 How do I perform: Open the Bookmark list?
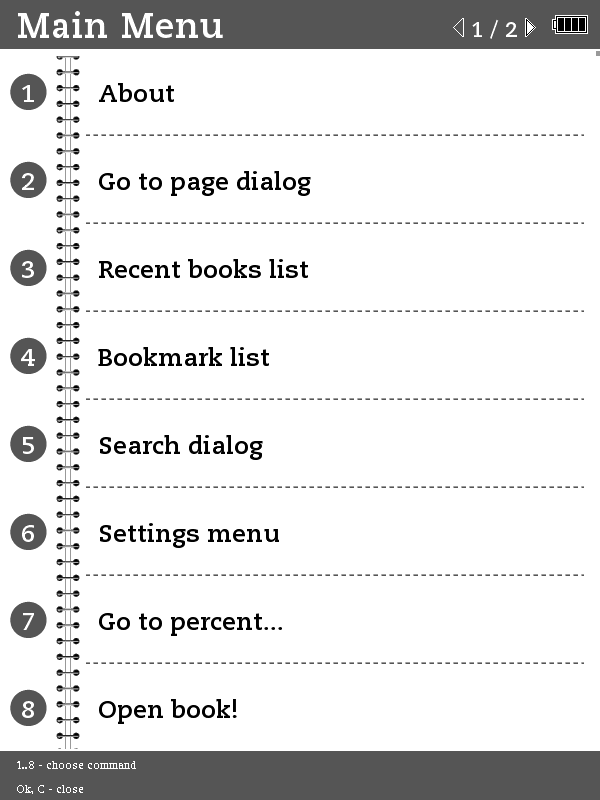click(184, 358)
